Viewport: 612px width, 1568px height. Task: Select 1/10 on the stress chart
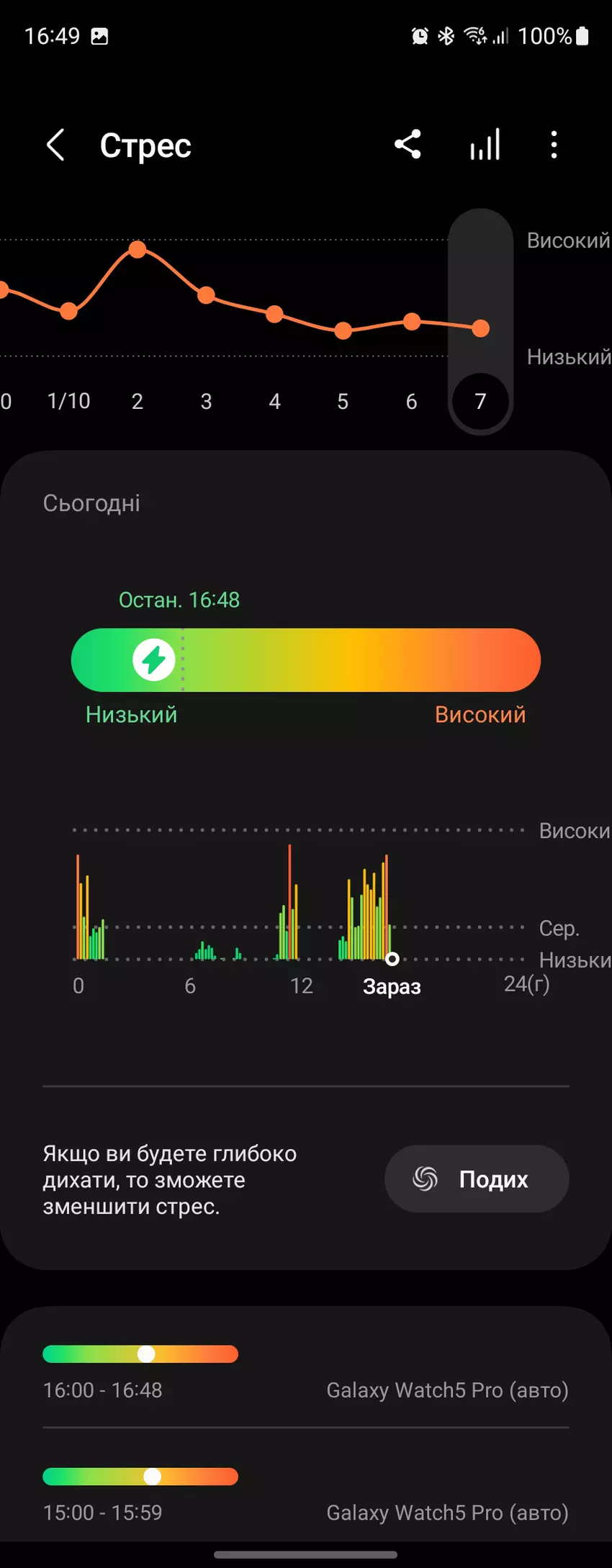pos(69,401)
